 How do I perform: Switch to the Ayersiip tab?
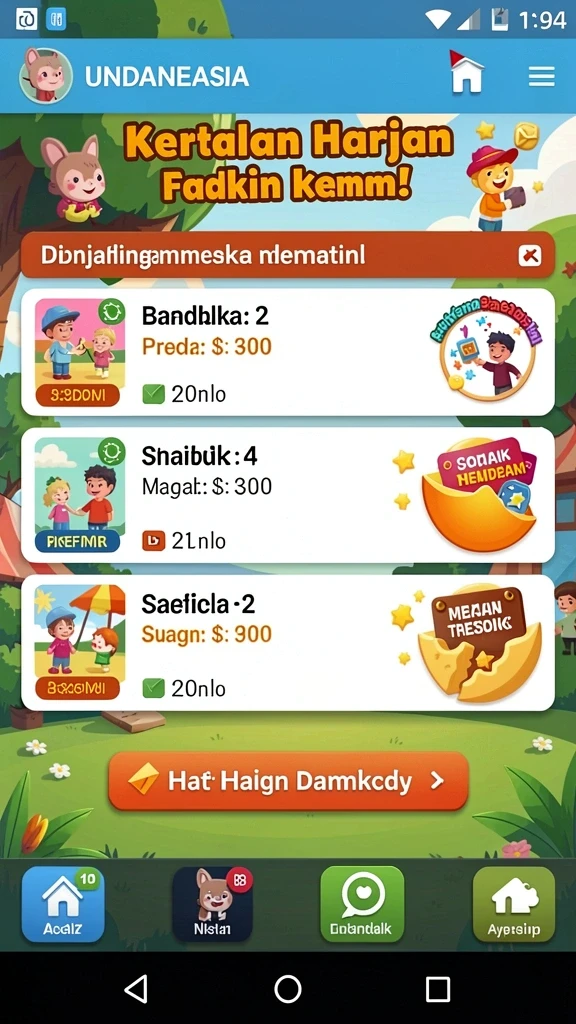click(x=514, y=904)
